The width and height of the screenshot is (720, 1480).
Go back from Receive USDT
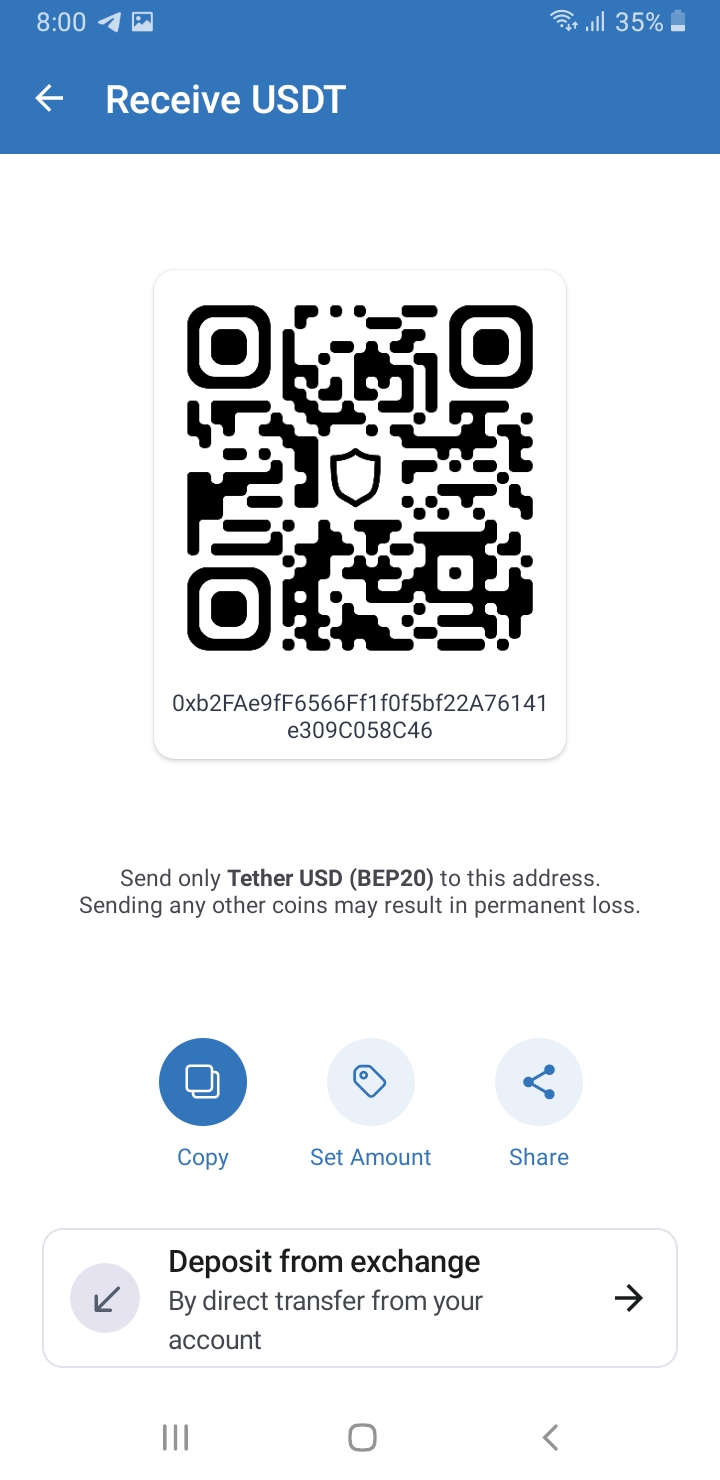coord(49,99)
